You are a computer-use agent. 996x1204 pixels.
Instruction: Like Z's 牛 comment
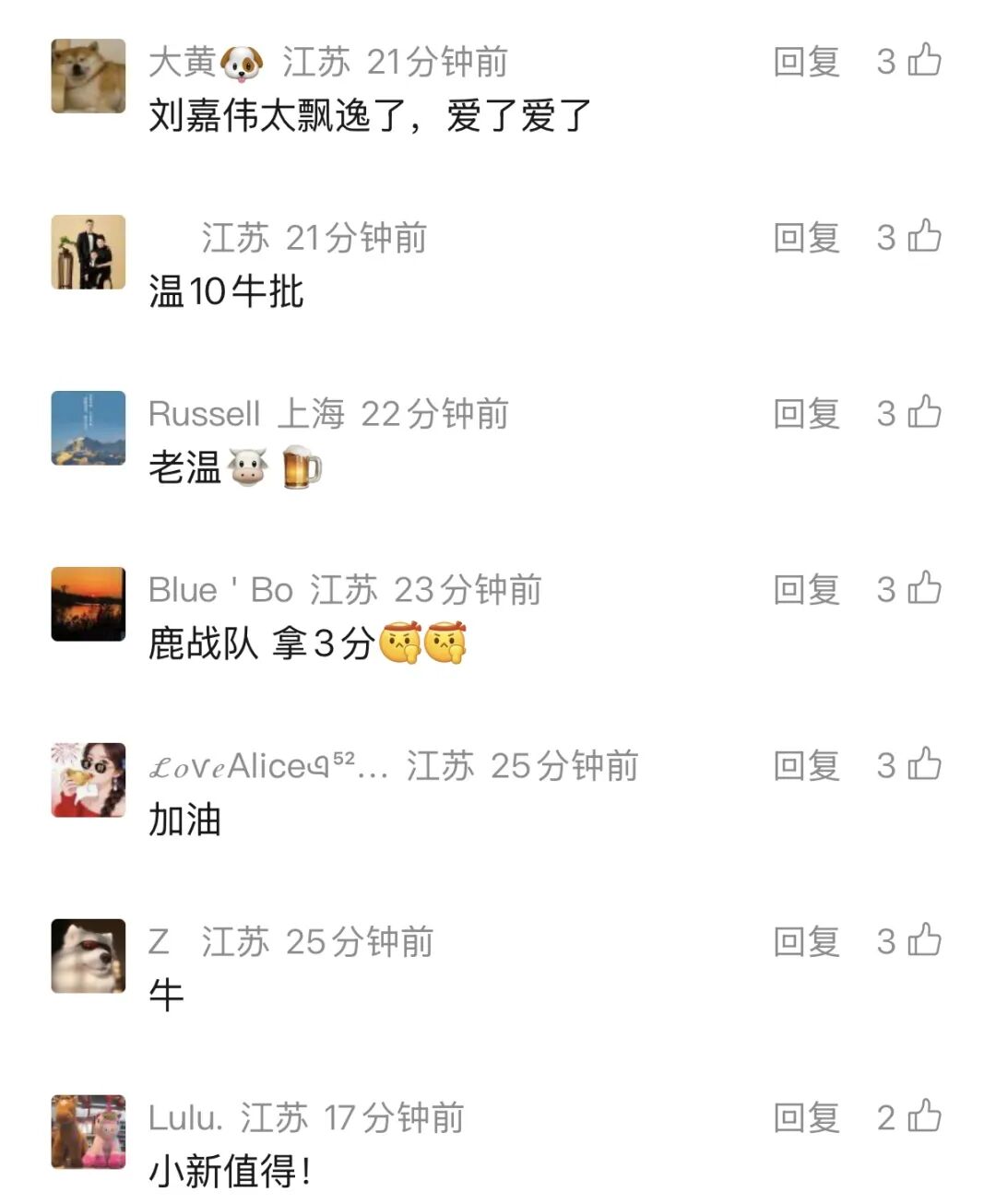coord(924,941)
